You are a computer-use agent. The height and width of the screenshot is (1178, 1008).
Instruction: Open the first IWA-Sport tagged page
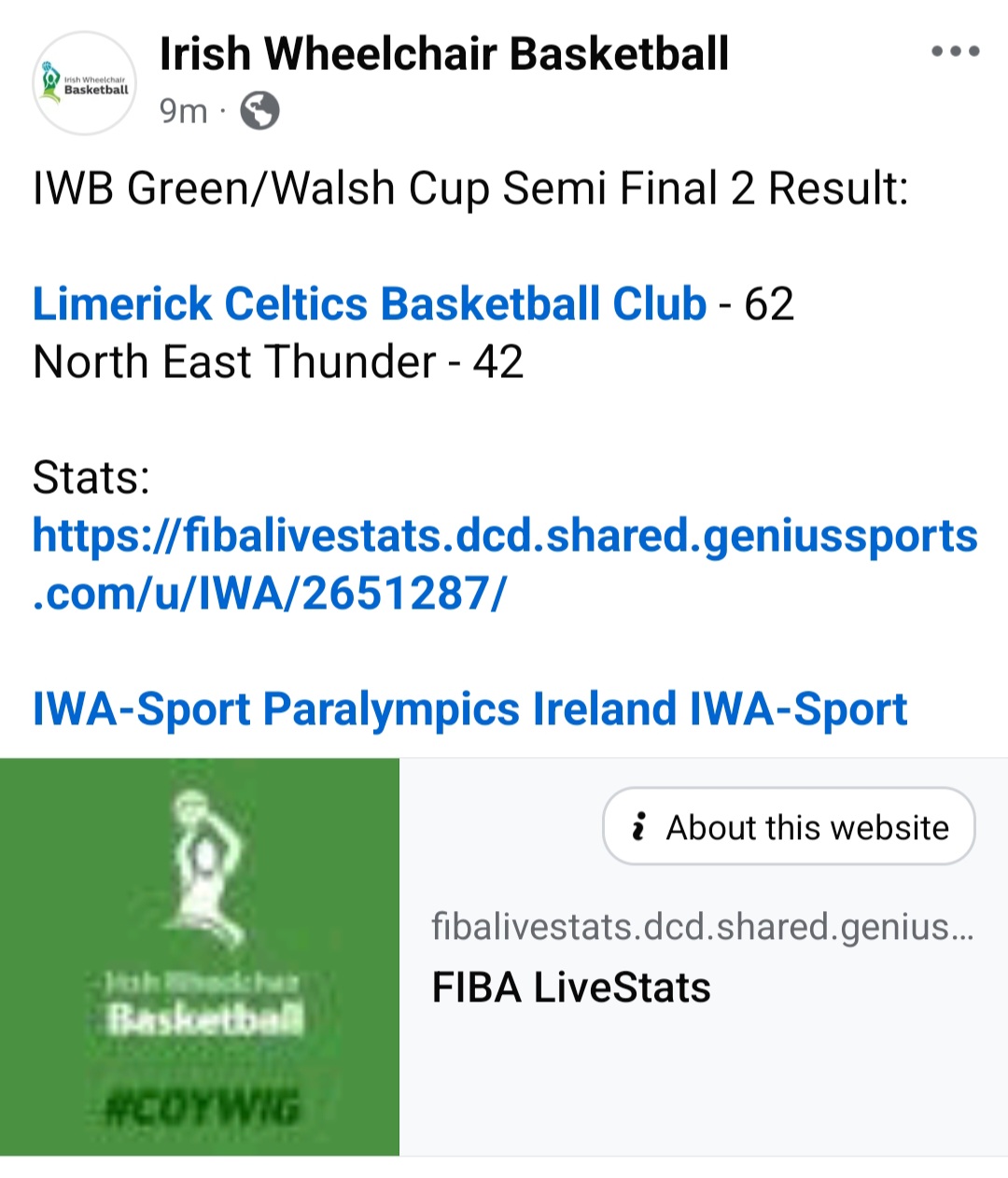[142, 709]
